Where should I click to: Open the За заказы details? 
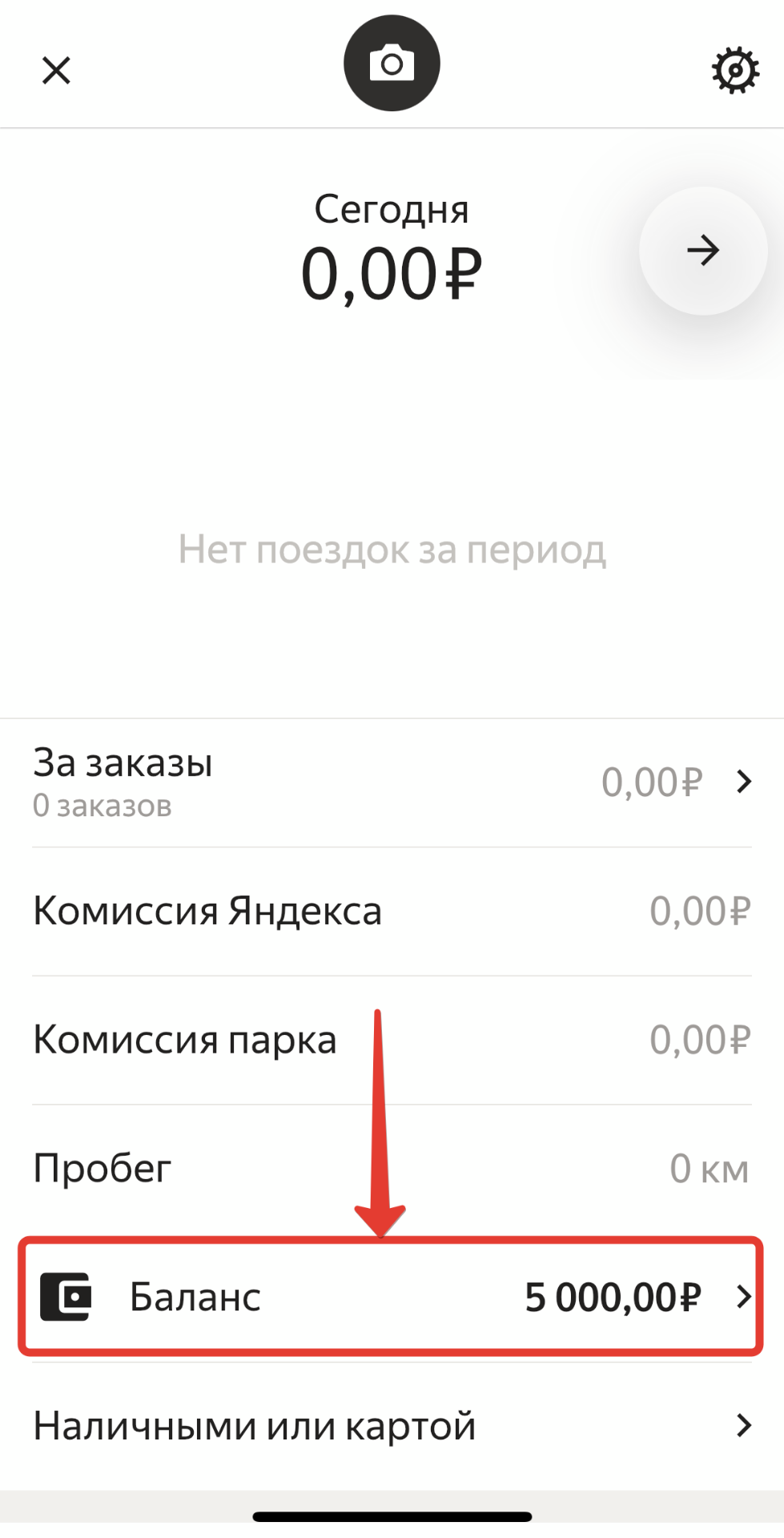click(392, 782)
